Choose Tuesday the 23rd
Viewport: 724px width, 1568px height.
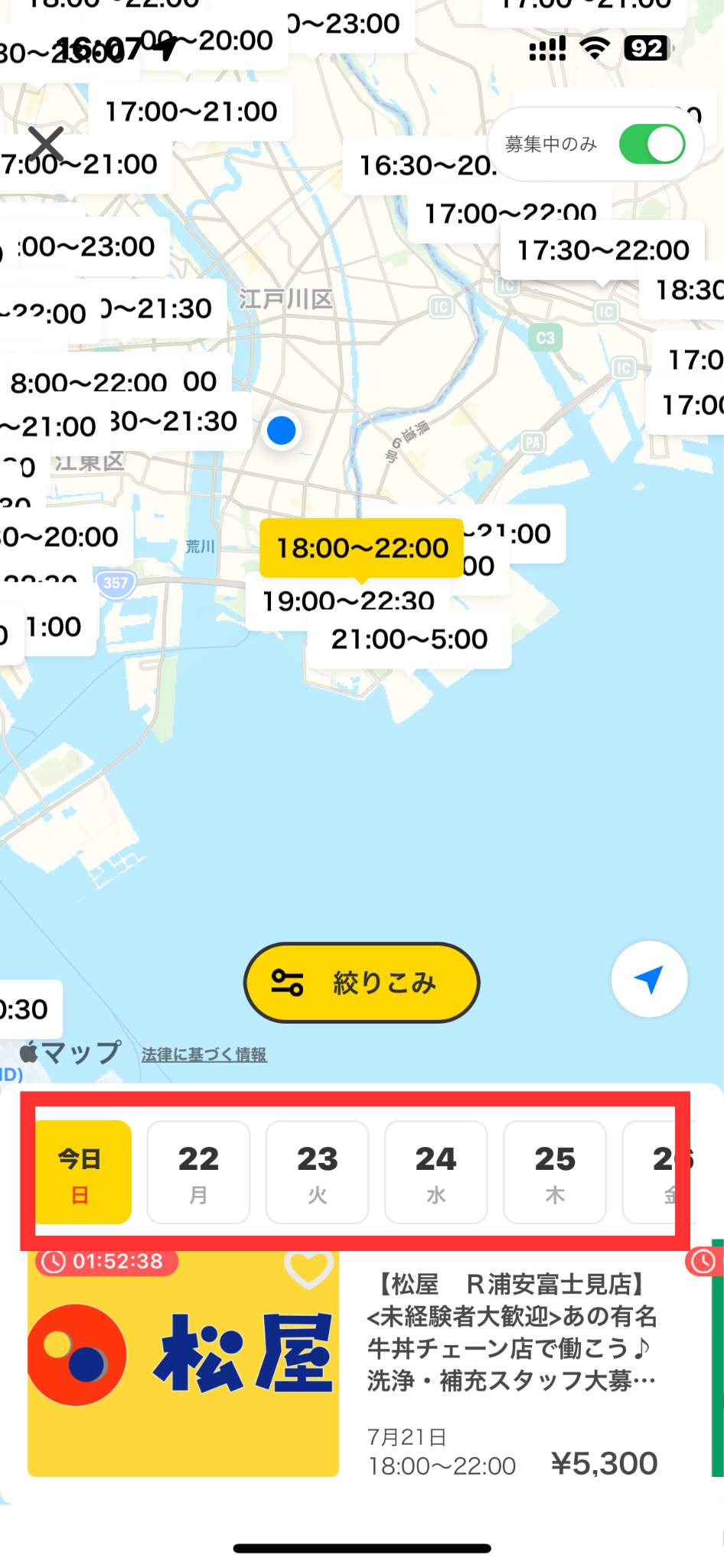click(317, 1172)
